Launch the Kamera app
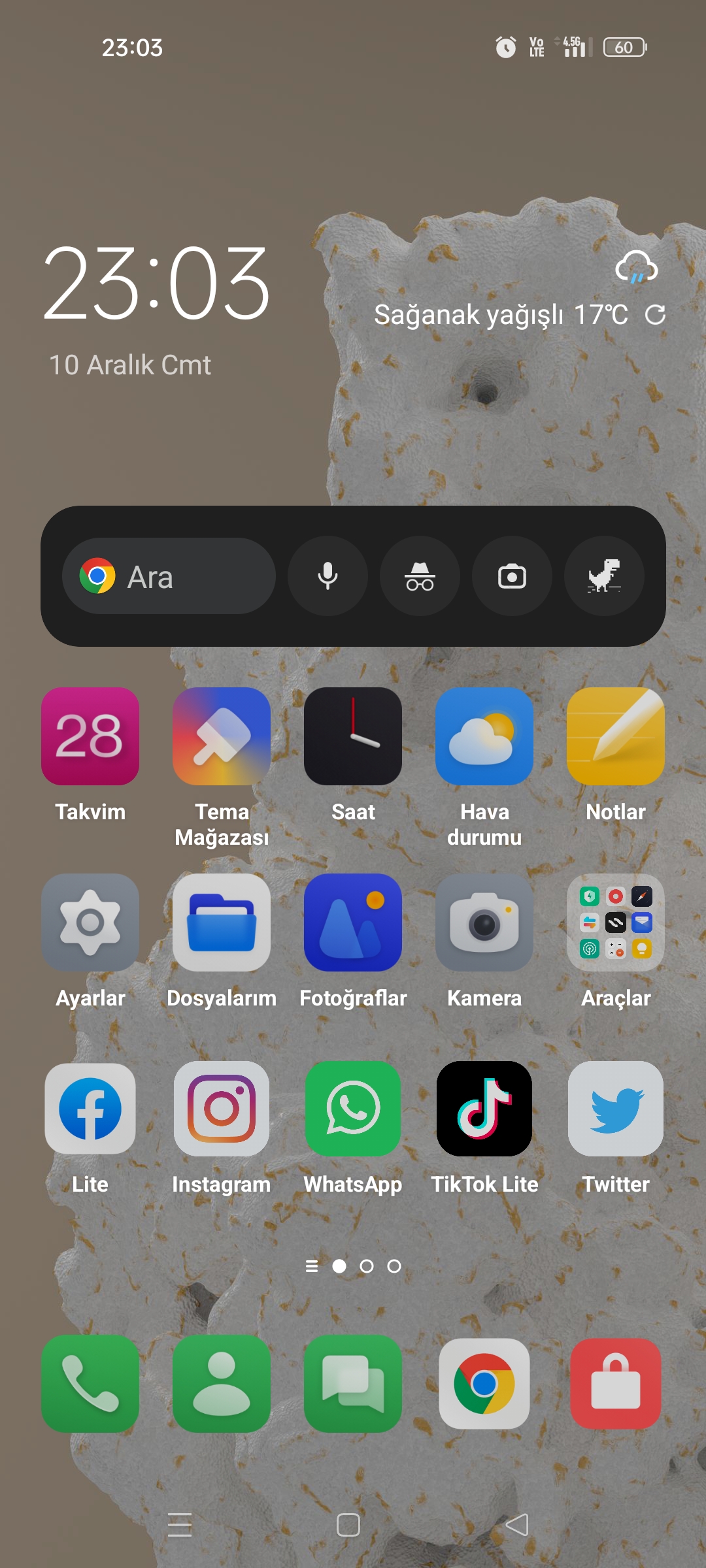The height and width of the screenshot is (1568, 706). tap(484, 923)
